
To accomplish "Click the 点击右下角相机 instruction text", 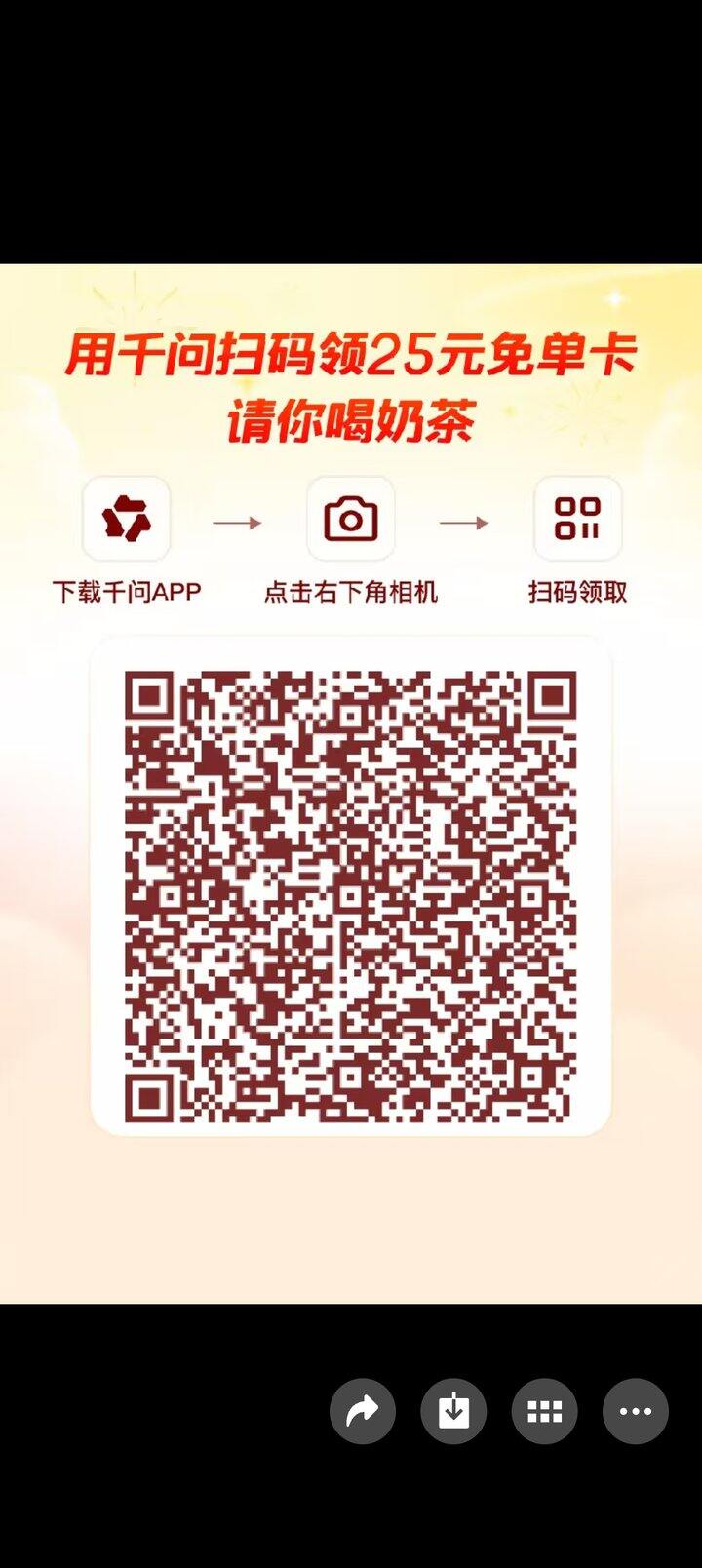I will tap(351, 590).
